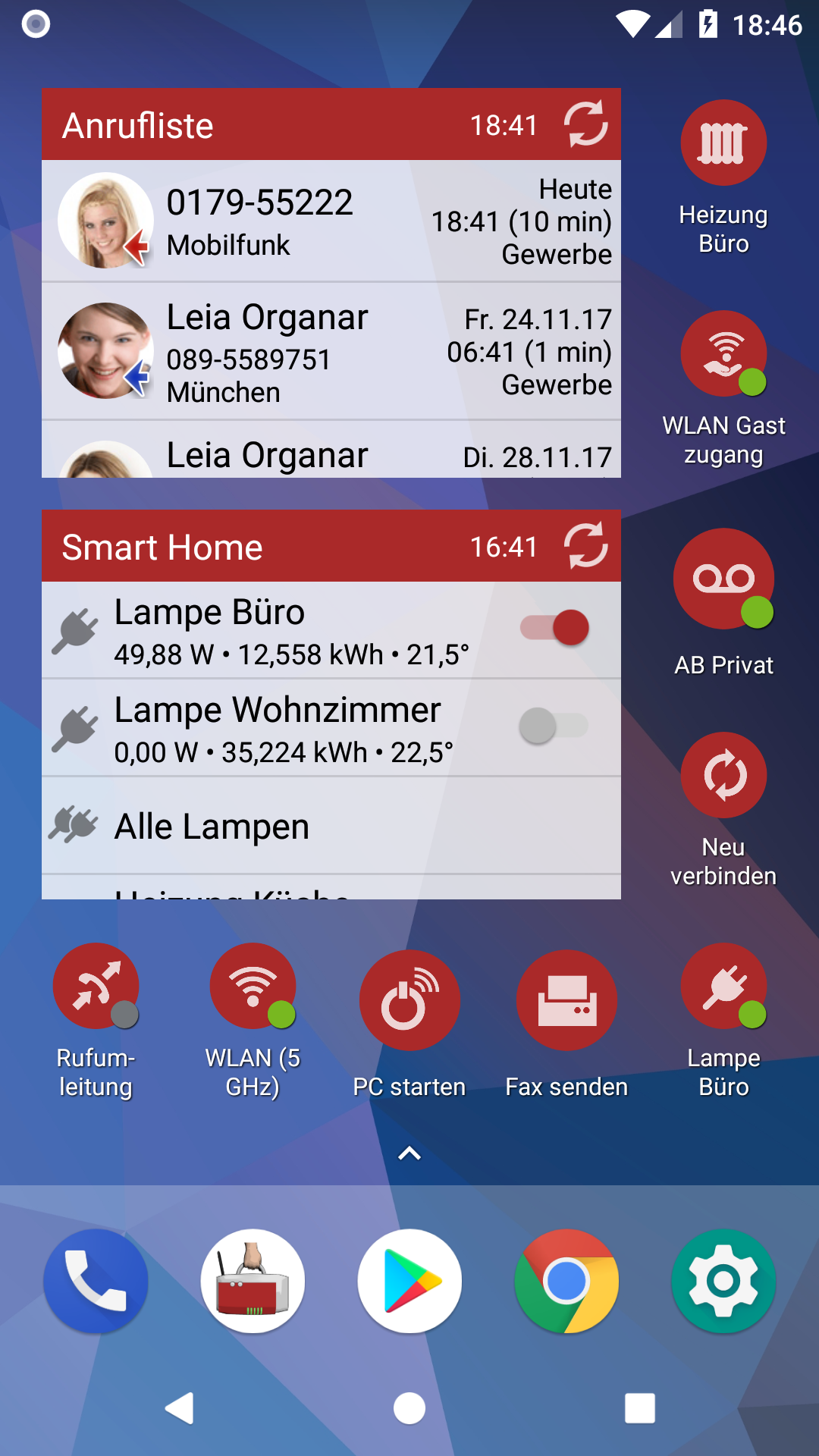Toggle AB Privat answering machine shortcut
Viewport: 819px width, 1456px height.
click(x=723, y=579)
